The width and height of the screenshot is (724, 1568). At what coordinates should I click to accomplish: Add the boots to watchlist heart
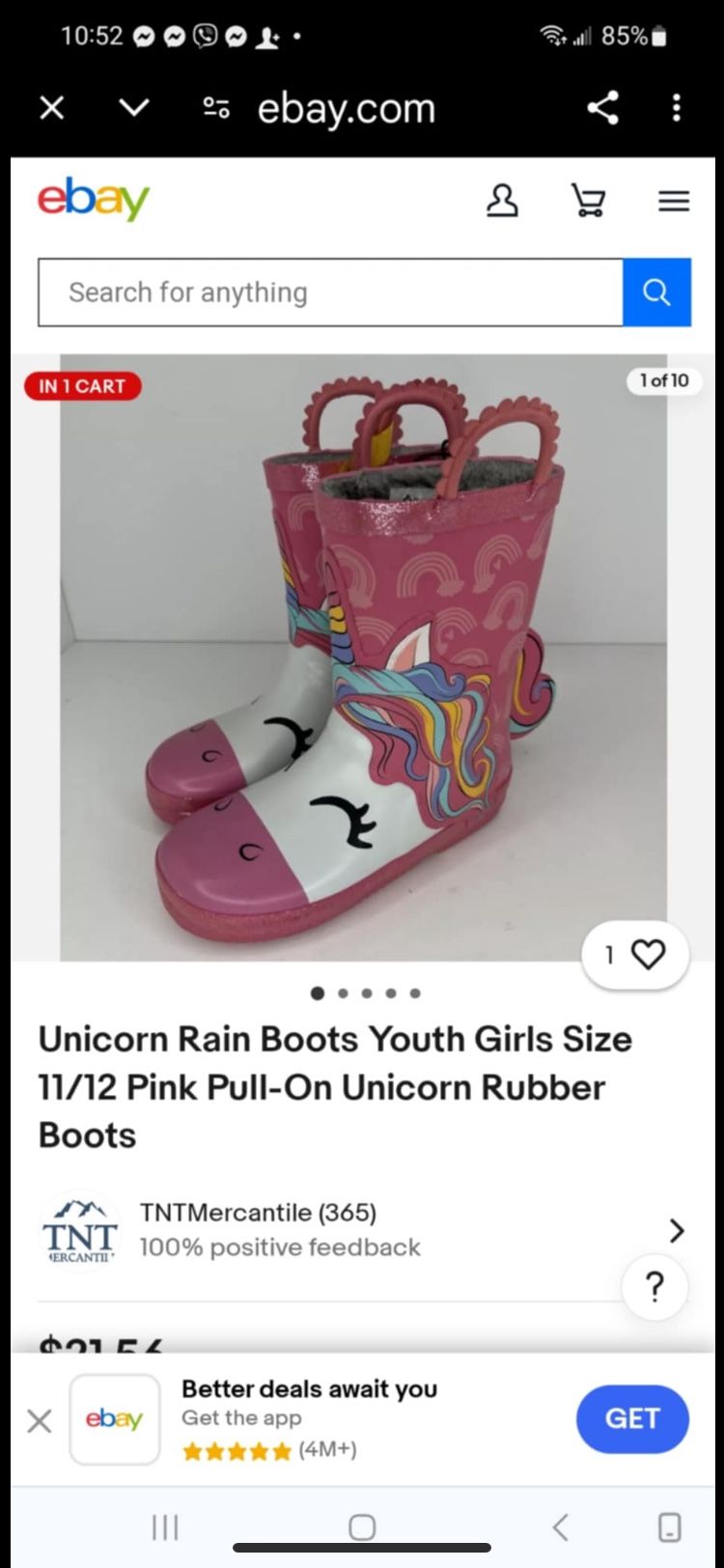click(648, 955)
